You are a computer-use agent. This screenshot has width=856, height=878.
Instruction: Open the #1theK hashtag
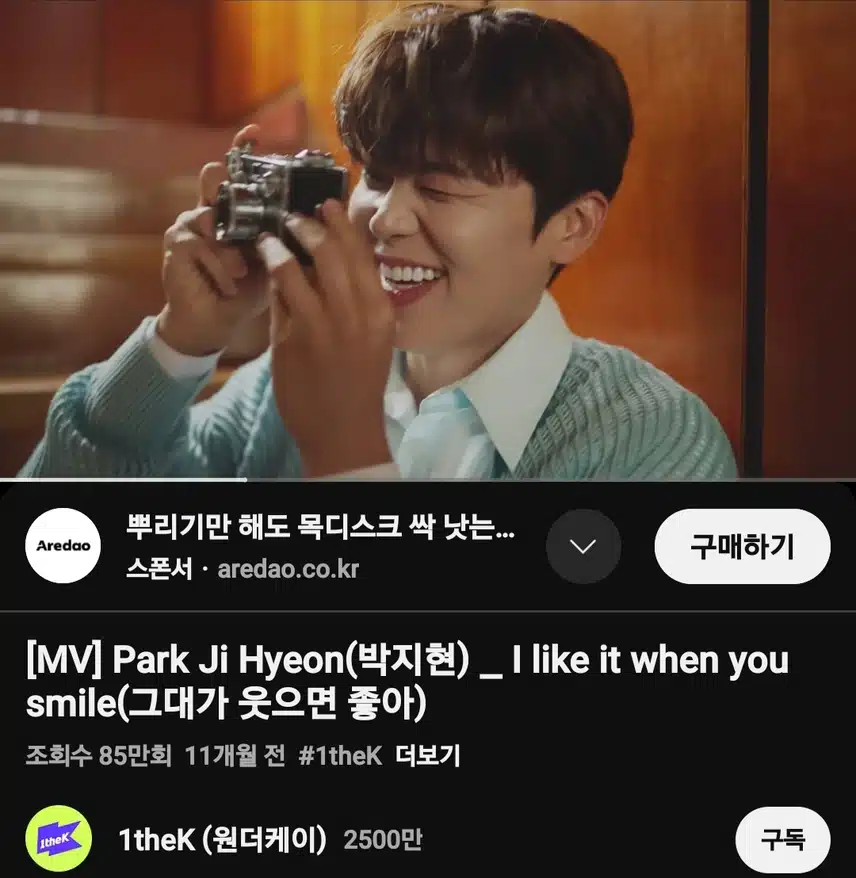[340, 755]
